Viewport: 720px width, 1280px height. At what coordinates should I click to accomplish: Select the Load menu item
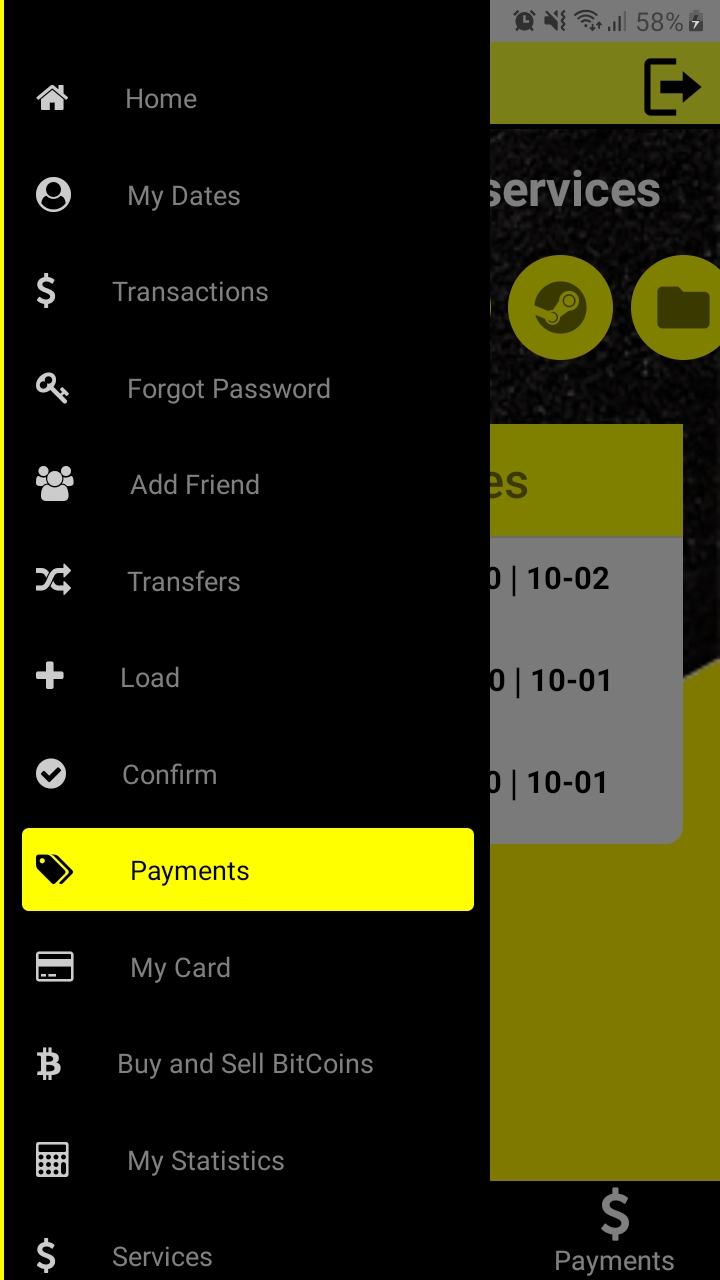(248, 678)
